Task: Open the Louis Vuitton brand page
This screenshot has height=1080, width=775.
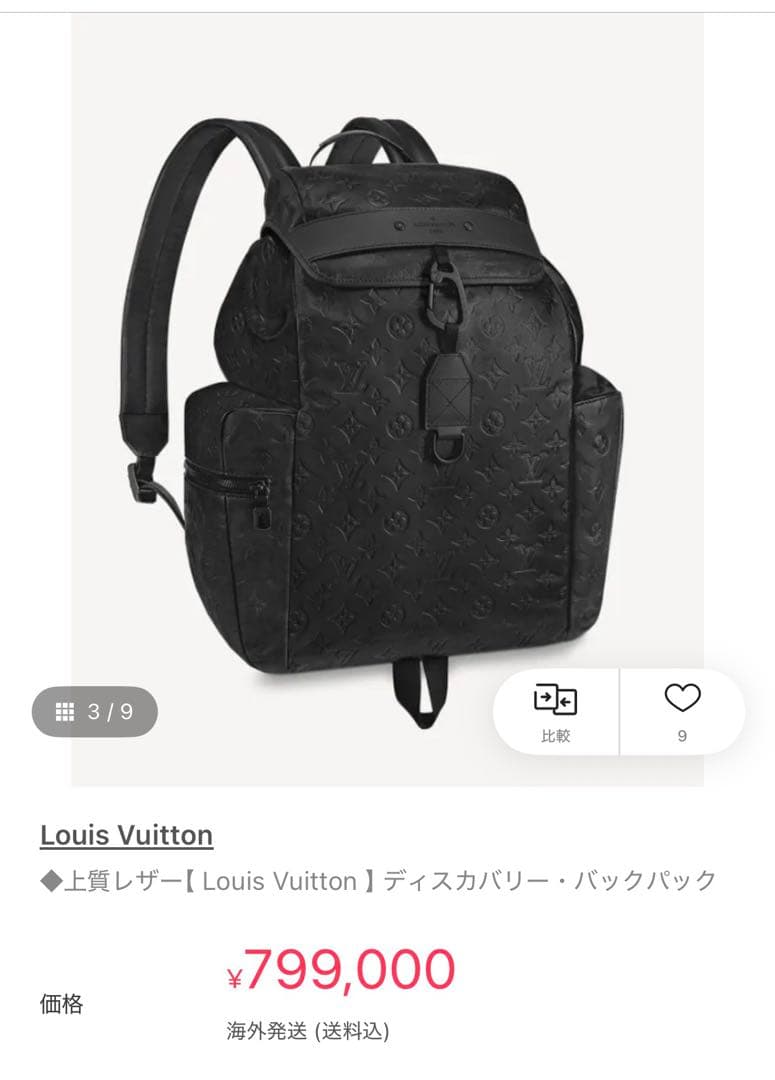Action: pyautogui.click(x=125, y=833)
